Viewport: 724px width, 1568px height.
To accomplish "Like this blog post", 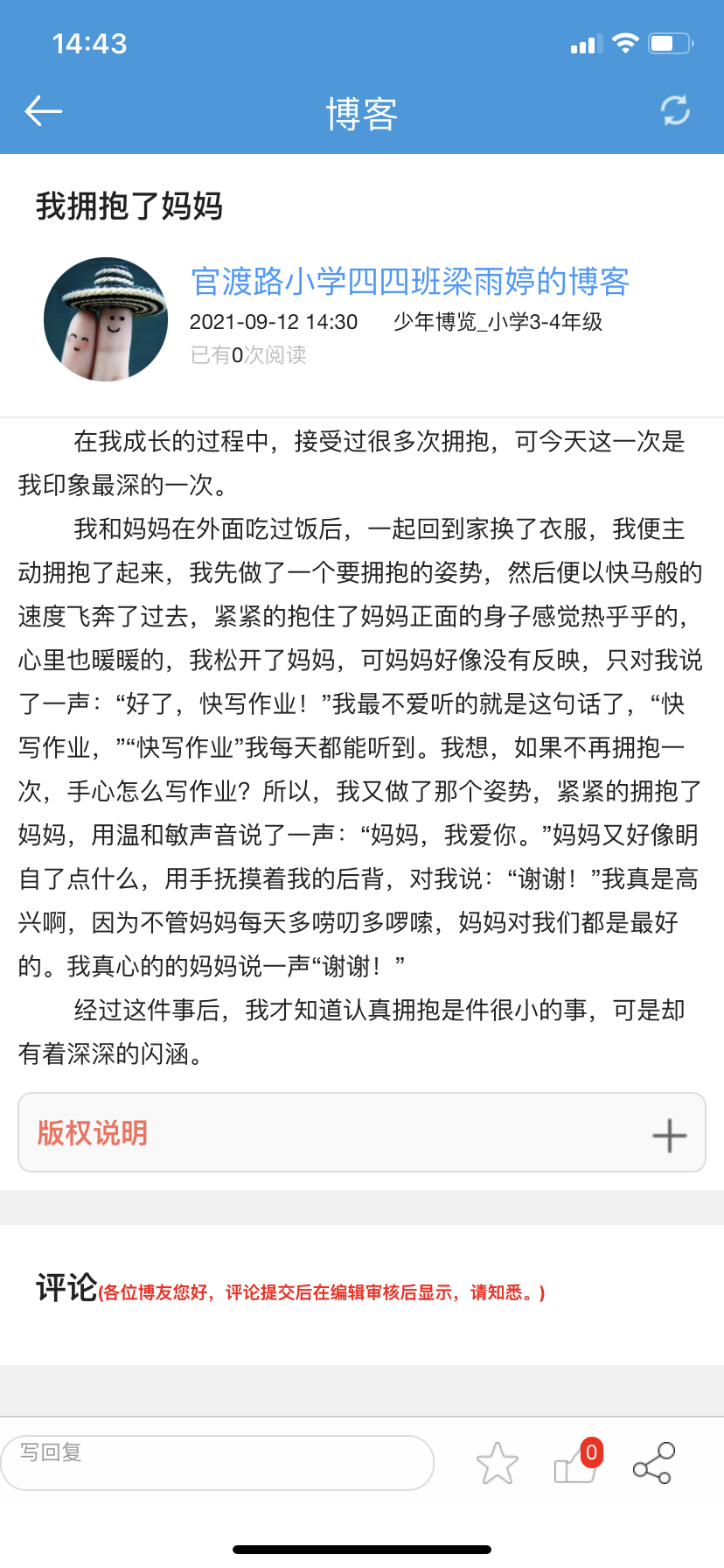I will pos(576,1464).
